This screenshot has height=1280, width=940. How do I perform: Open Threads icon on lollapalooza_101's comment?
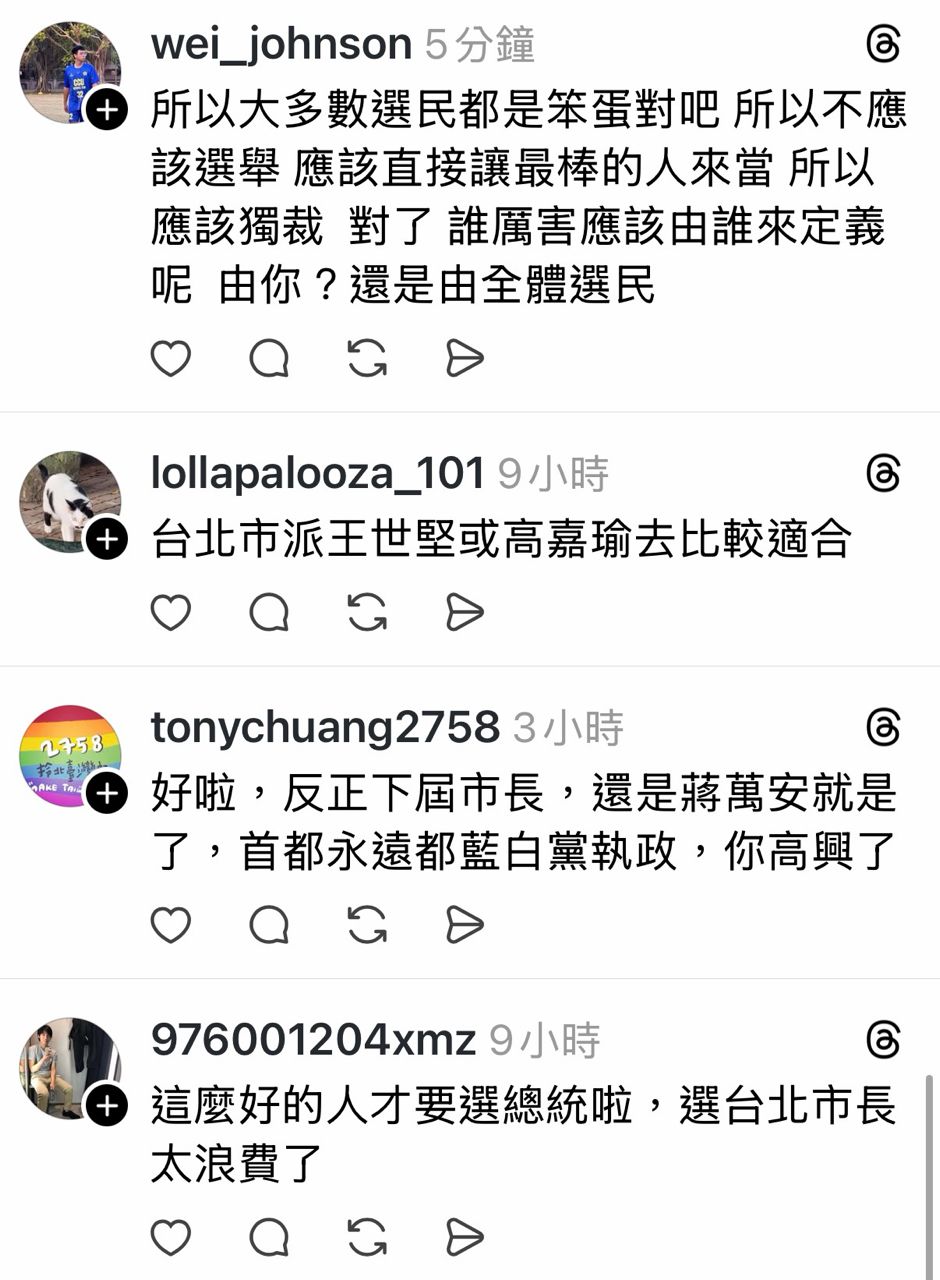coord(883,474)
